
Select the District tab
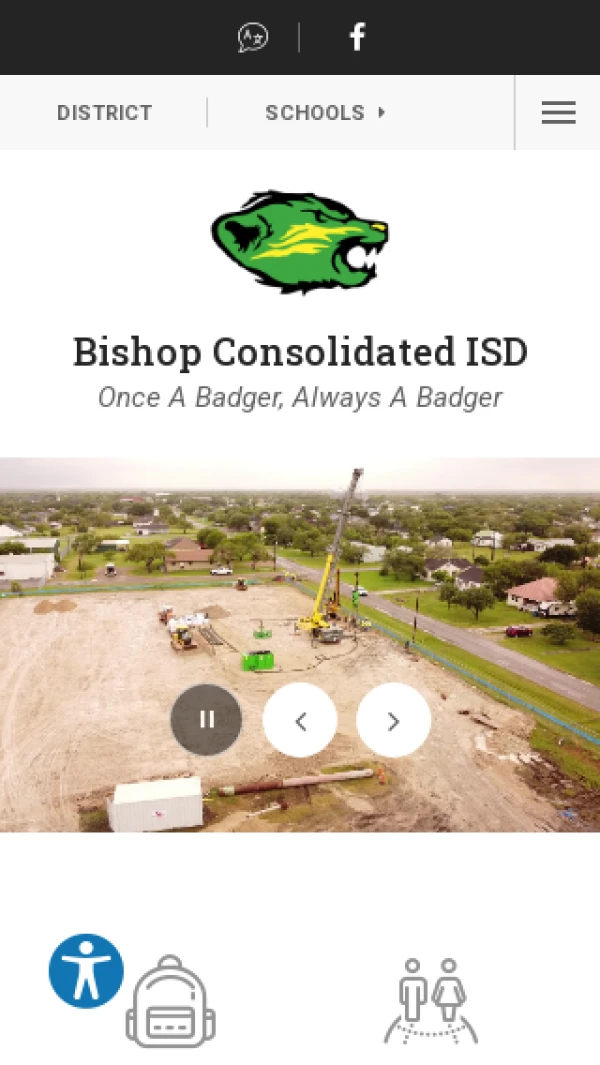click(104, 113)
